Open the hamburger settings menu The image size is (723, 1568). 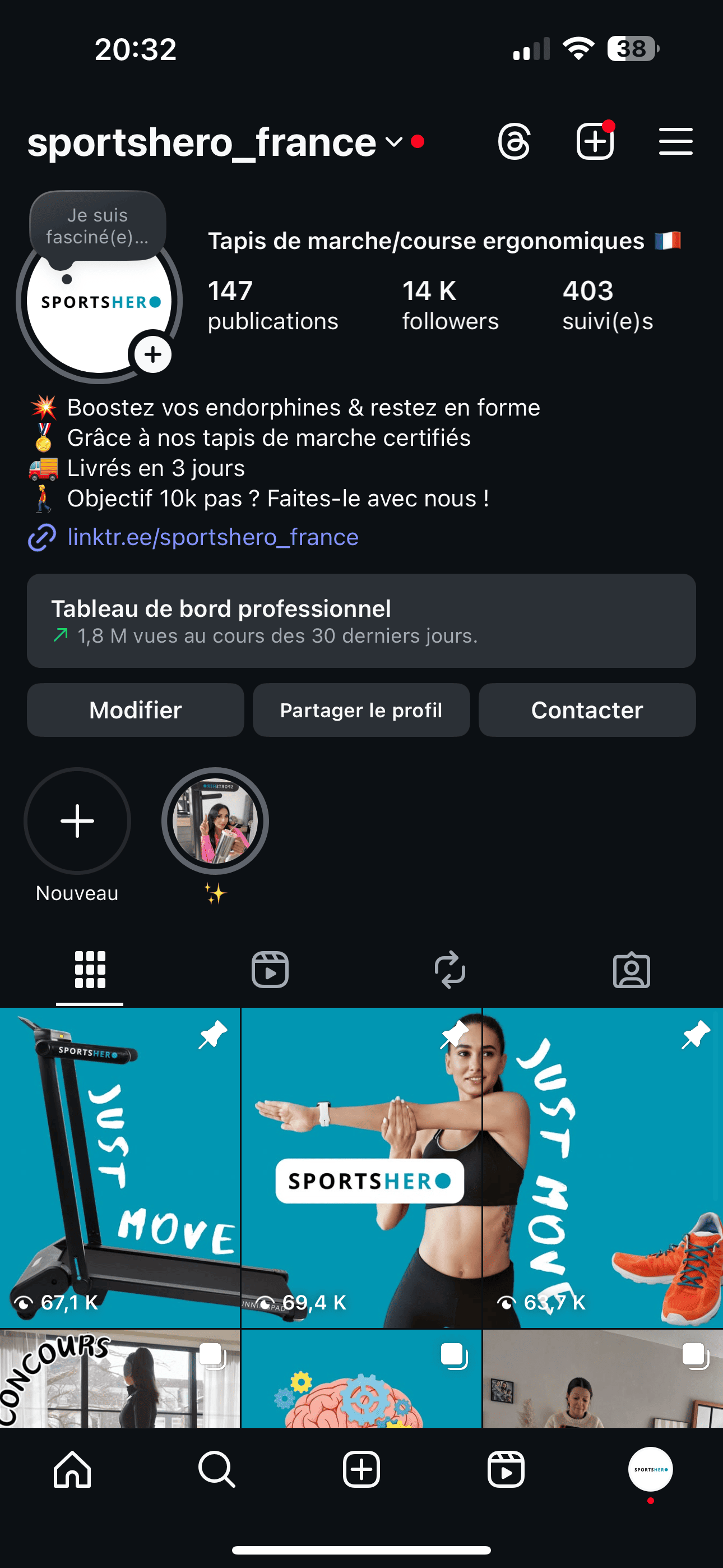(675, 142)
